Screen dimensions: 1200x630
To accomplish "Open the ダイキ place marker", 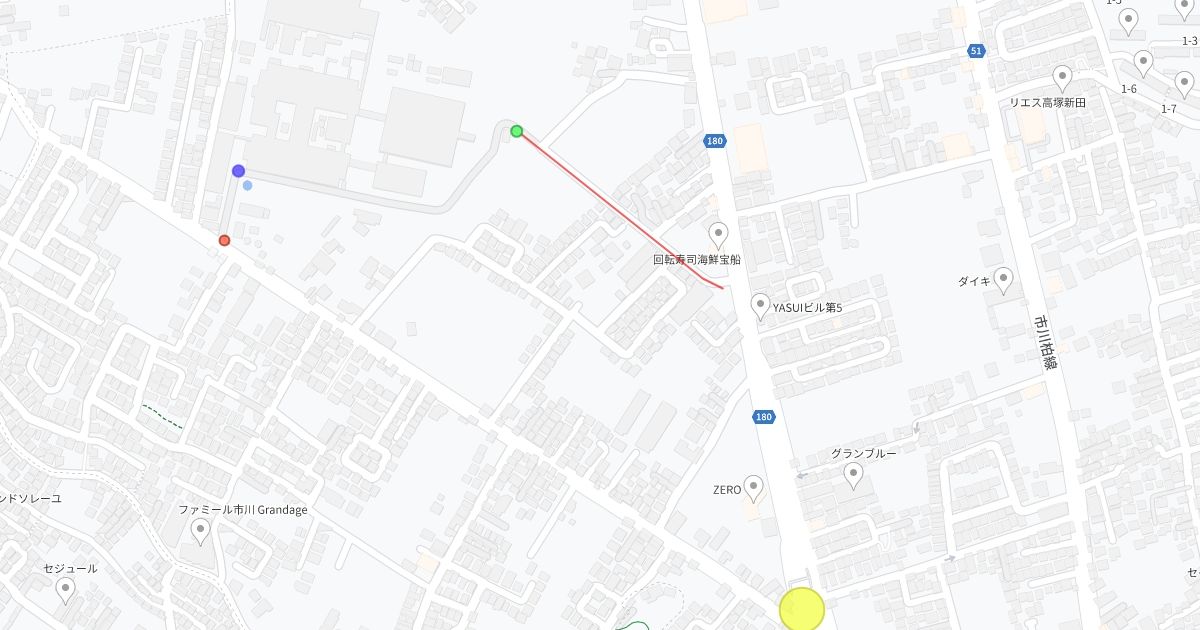I will coord(1003,279).
